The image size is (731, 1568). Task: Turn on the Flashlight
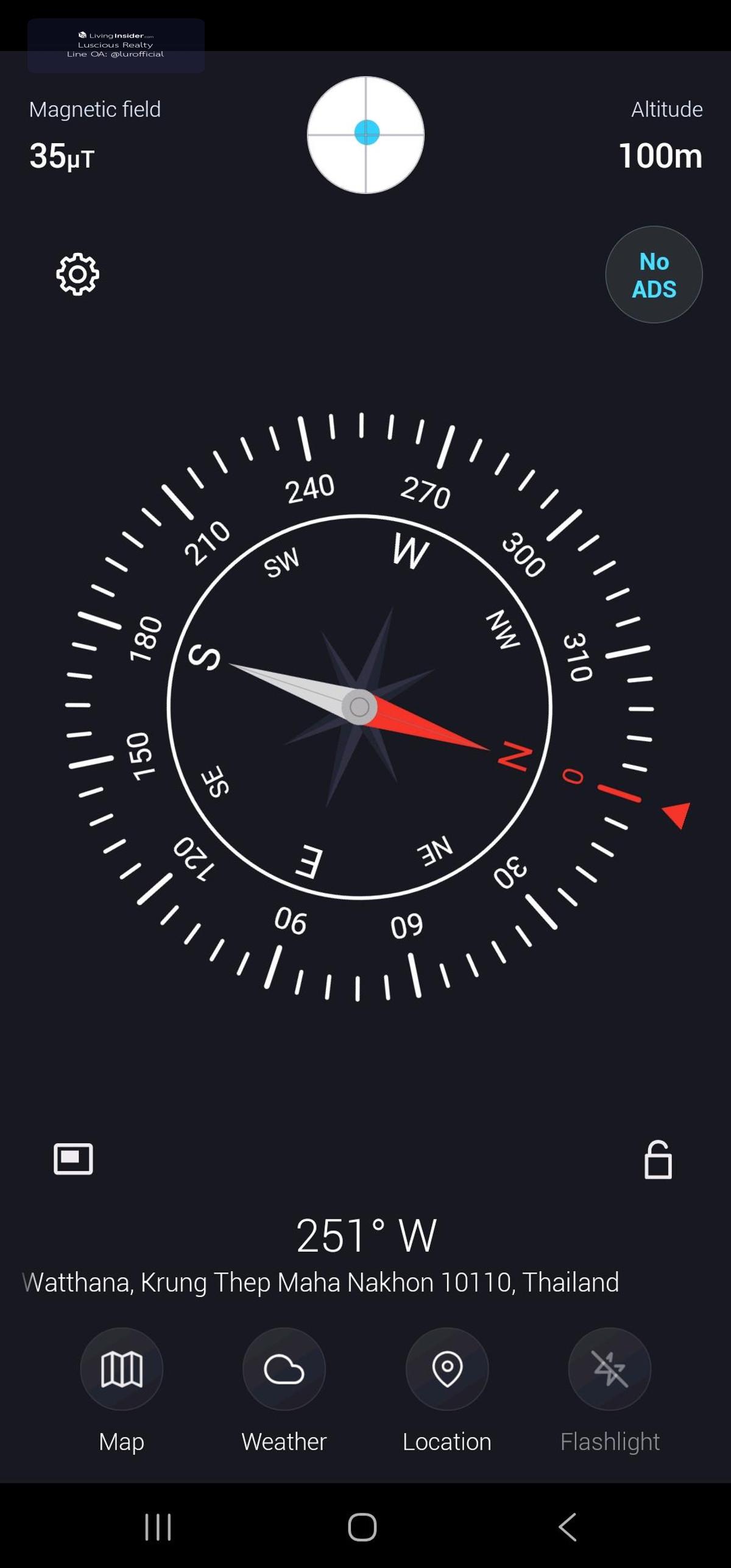609,1369
